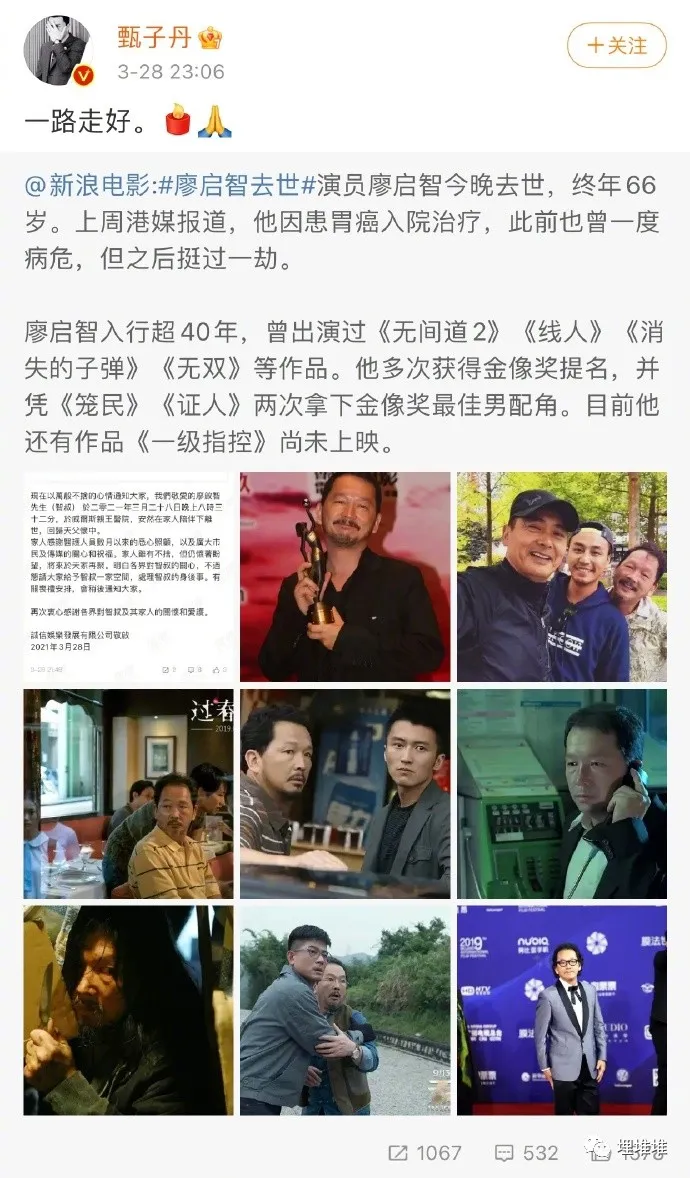Open 甄子丹's profile avatar
Screen dimensions: 690x1178
(x=57, y=51)
